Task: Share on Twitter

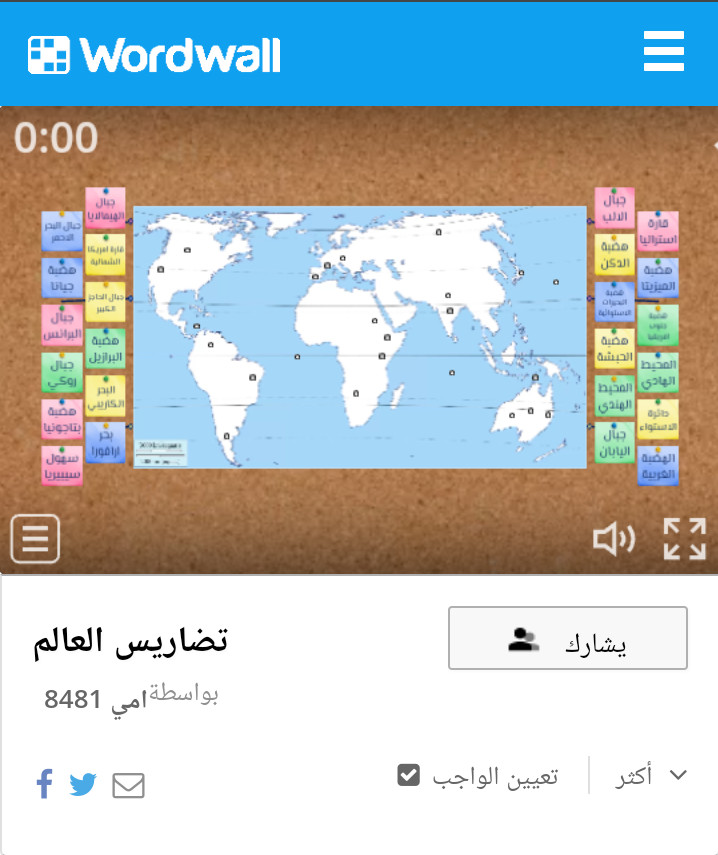Action: pos(83,785)
